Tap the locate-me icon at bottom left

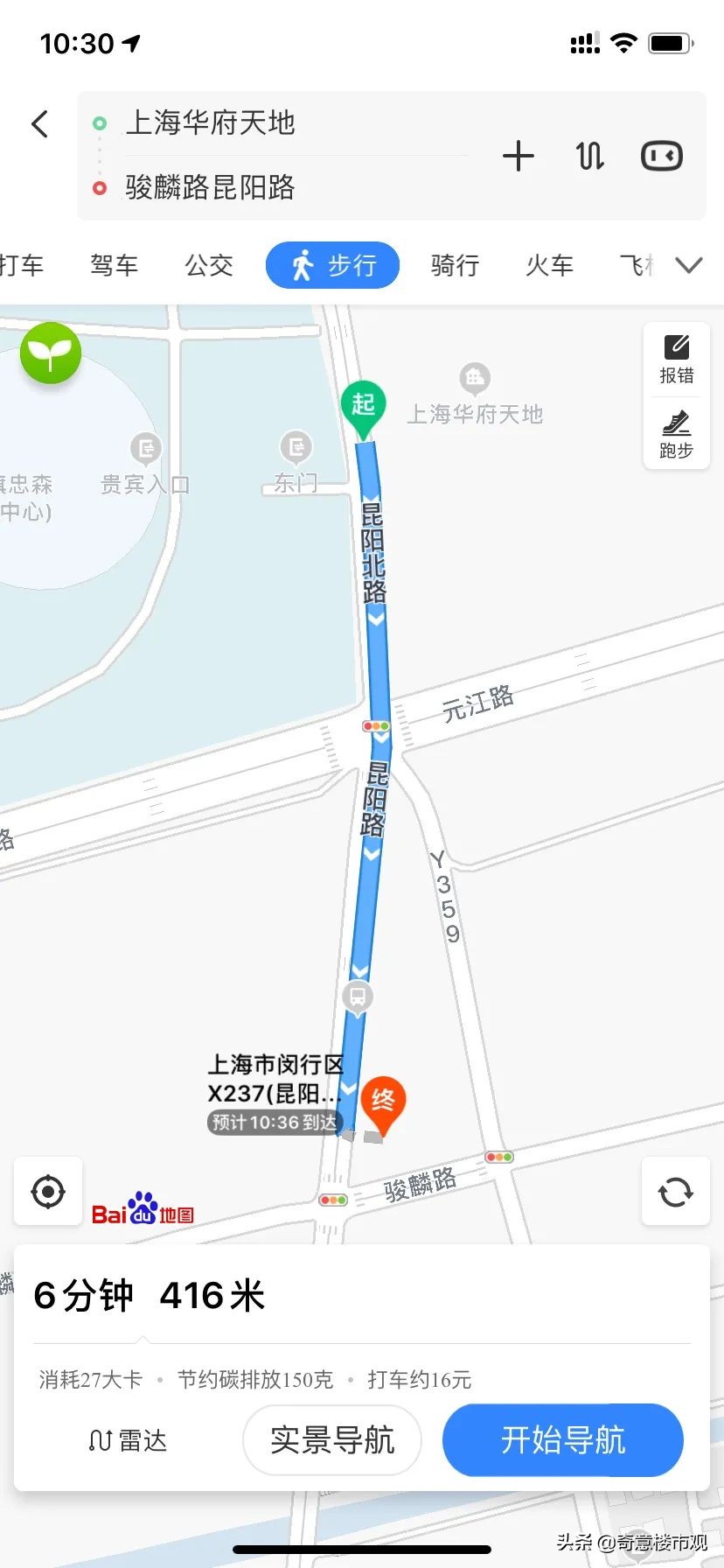48,1191
